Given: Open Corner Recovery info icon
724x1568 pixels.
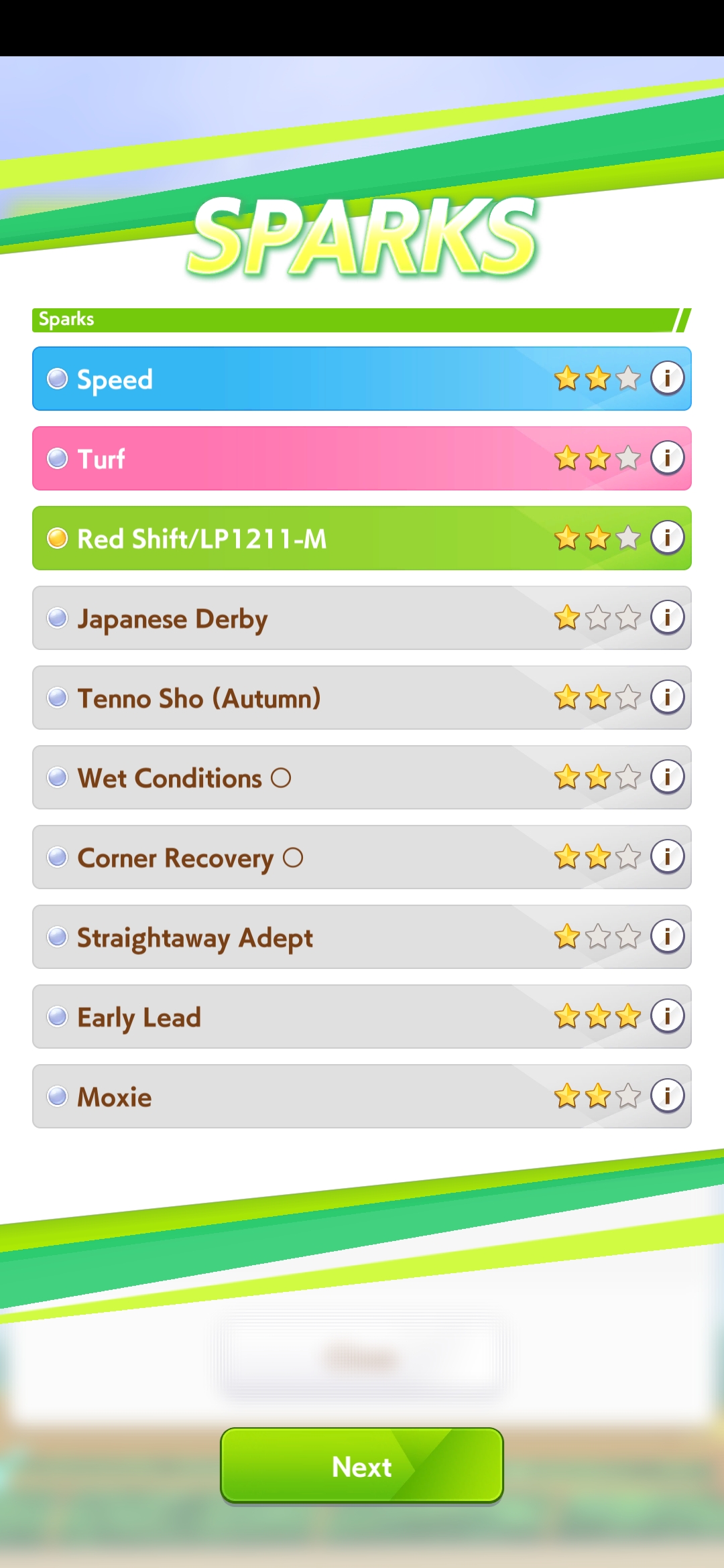Looking at the screenshot, I should point(667,857).
